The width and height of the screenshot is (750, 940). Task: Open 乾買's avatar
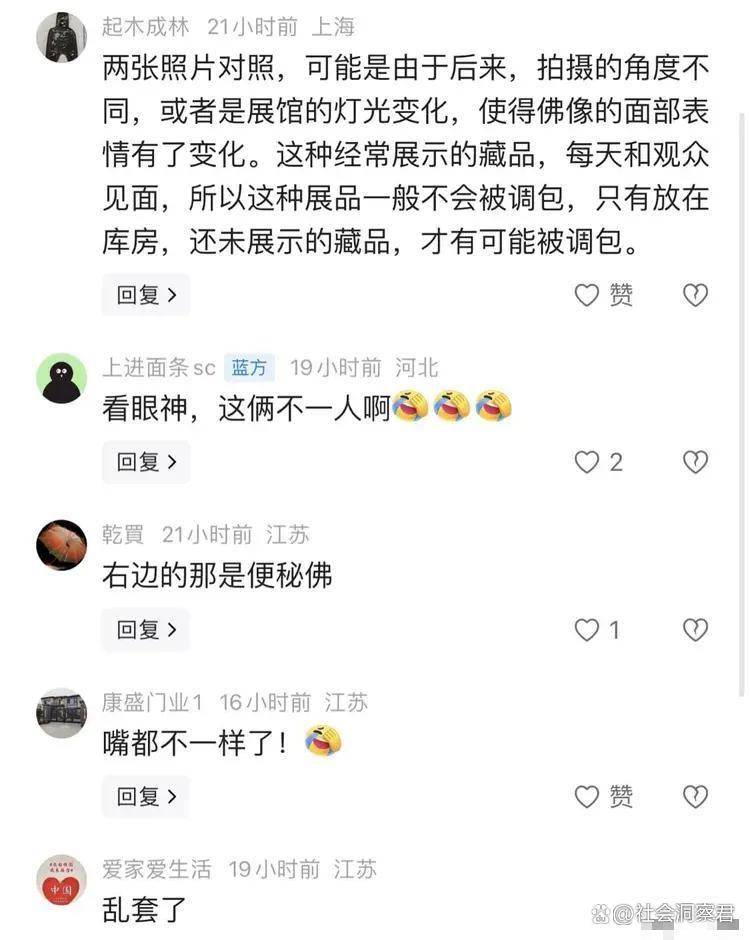click(x=61, y=546)
